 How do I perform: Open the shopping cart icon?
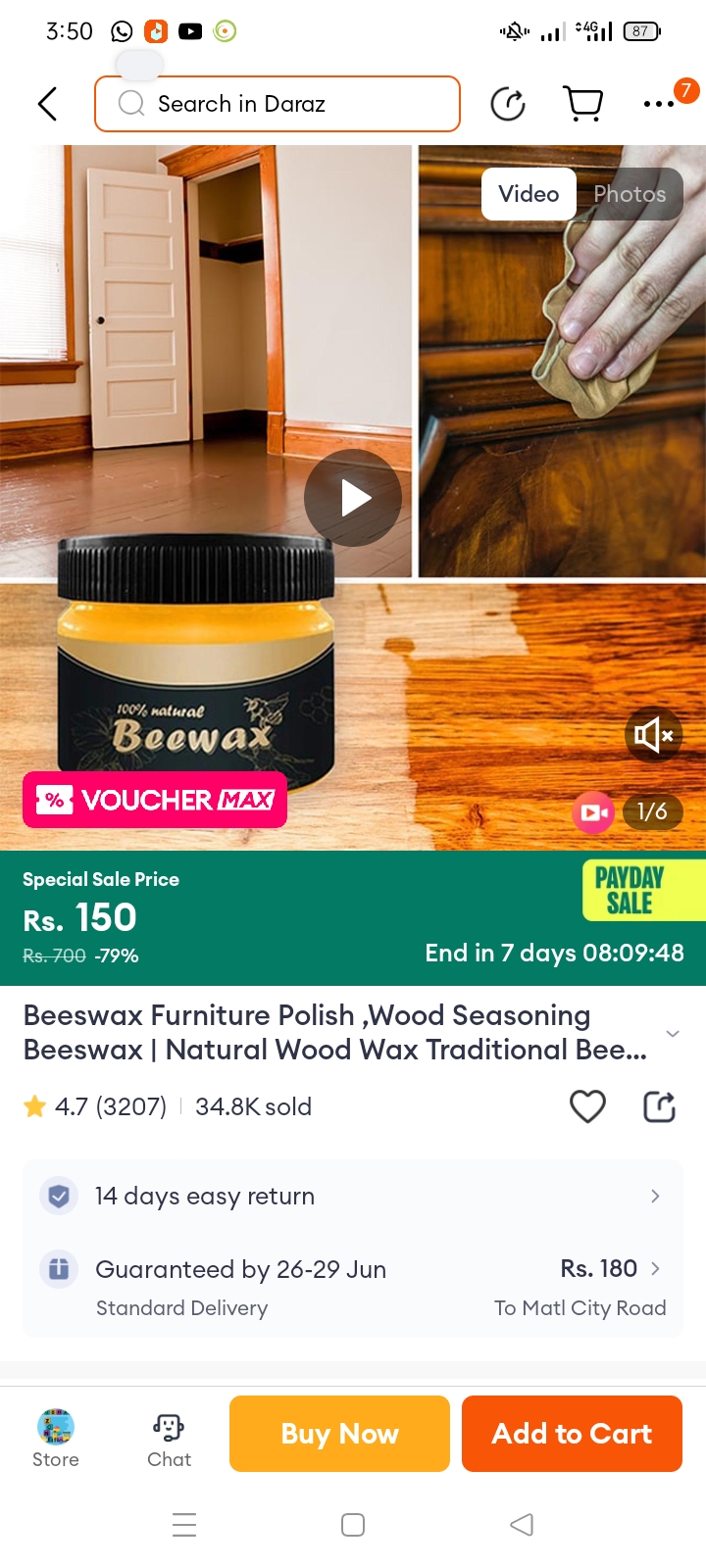[x=582, y=103]
